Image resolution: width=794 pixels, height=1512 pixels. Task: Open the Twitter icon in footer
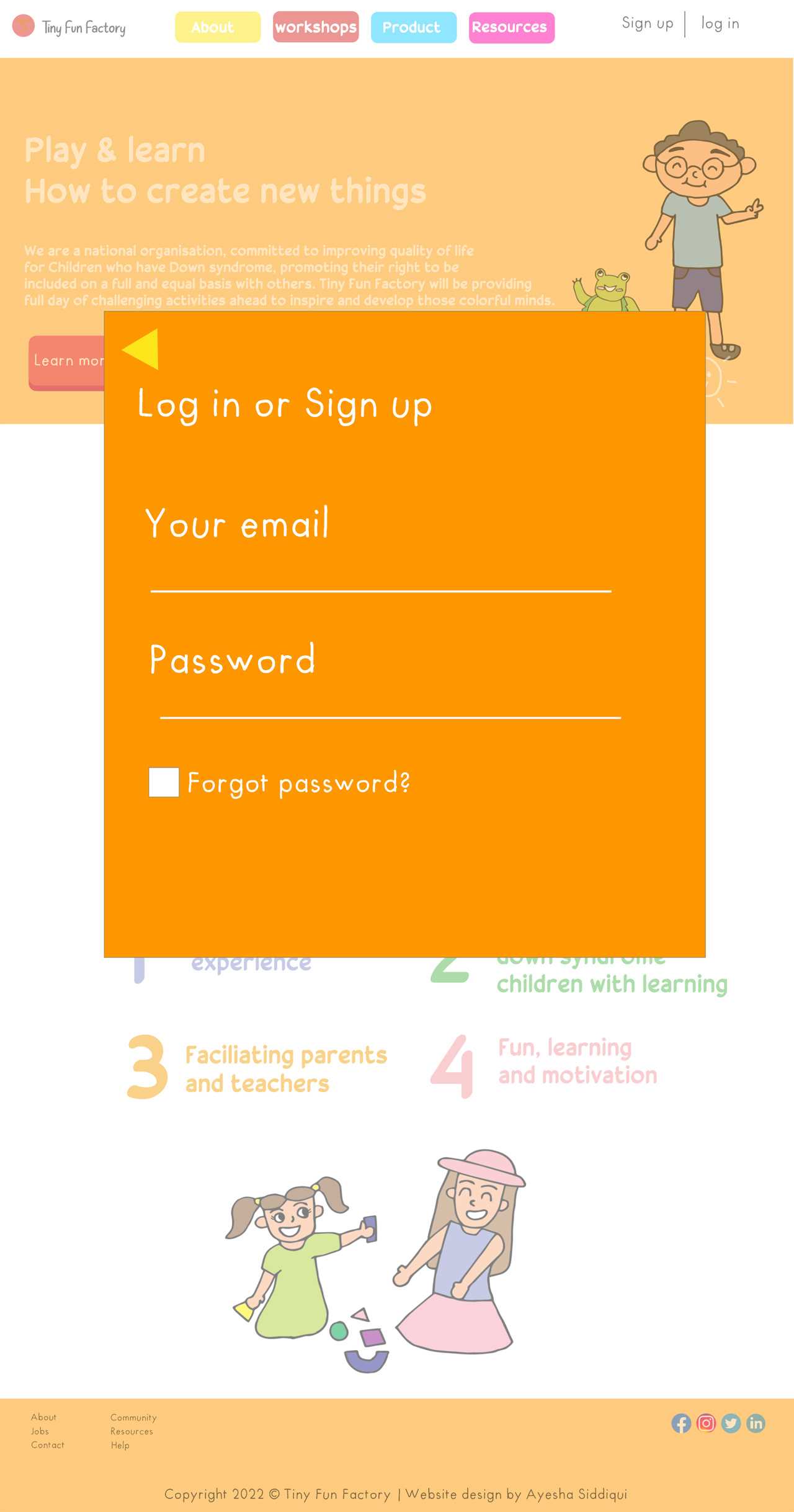(x=731, y=1423)
